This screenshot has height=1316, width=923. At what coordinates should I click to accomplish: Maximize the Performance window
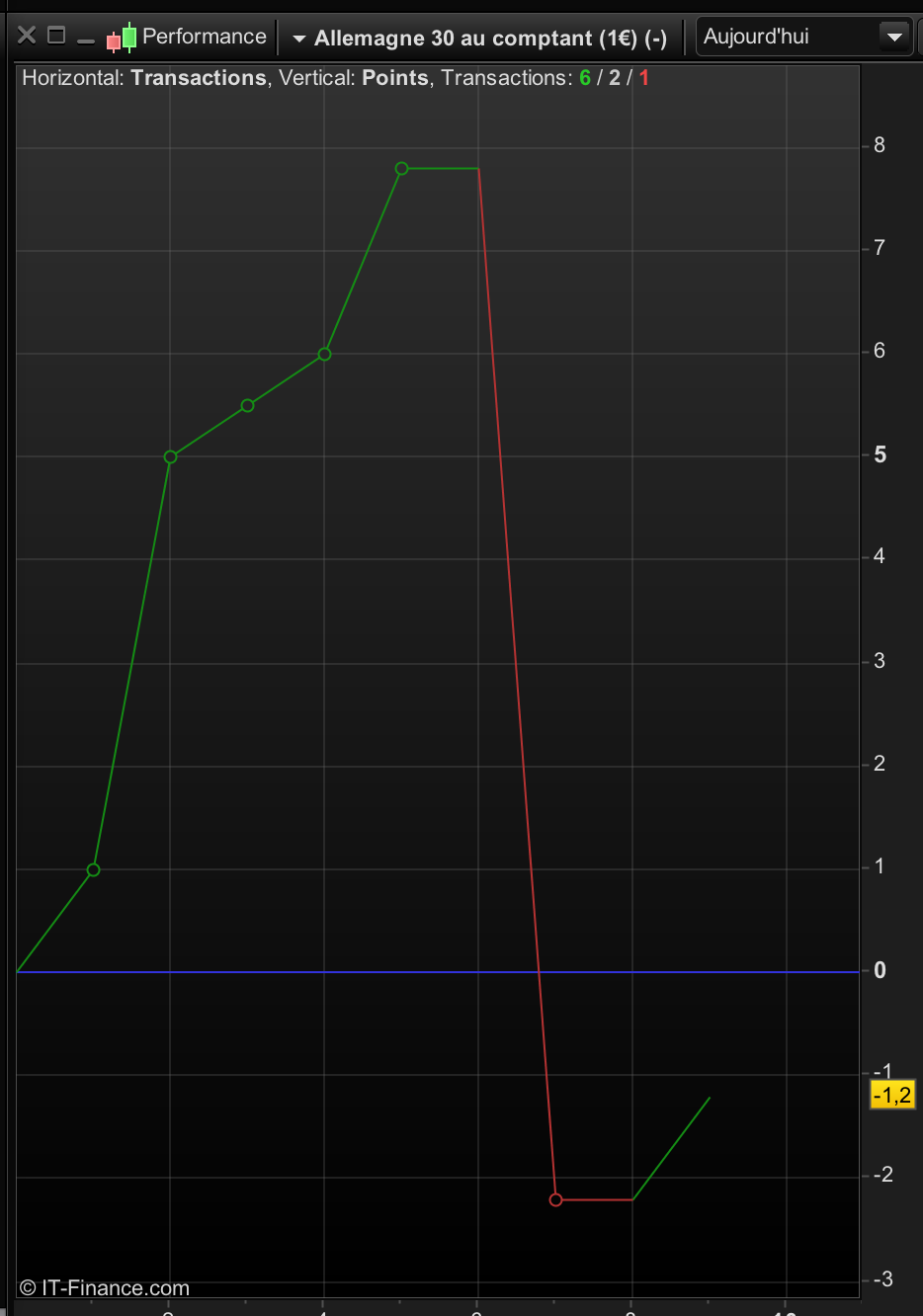pyautogui.click(x=56, y=36)
